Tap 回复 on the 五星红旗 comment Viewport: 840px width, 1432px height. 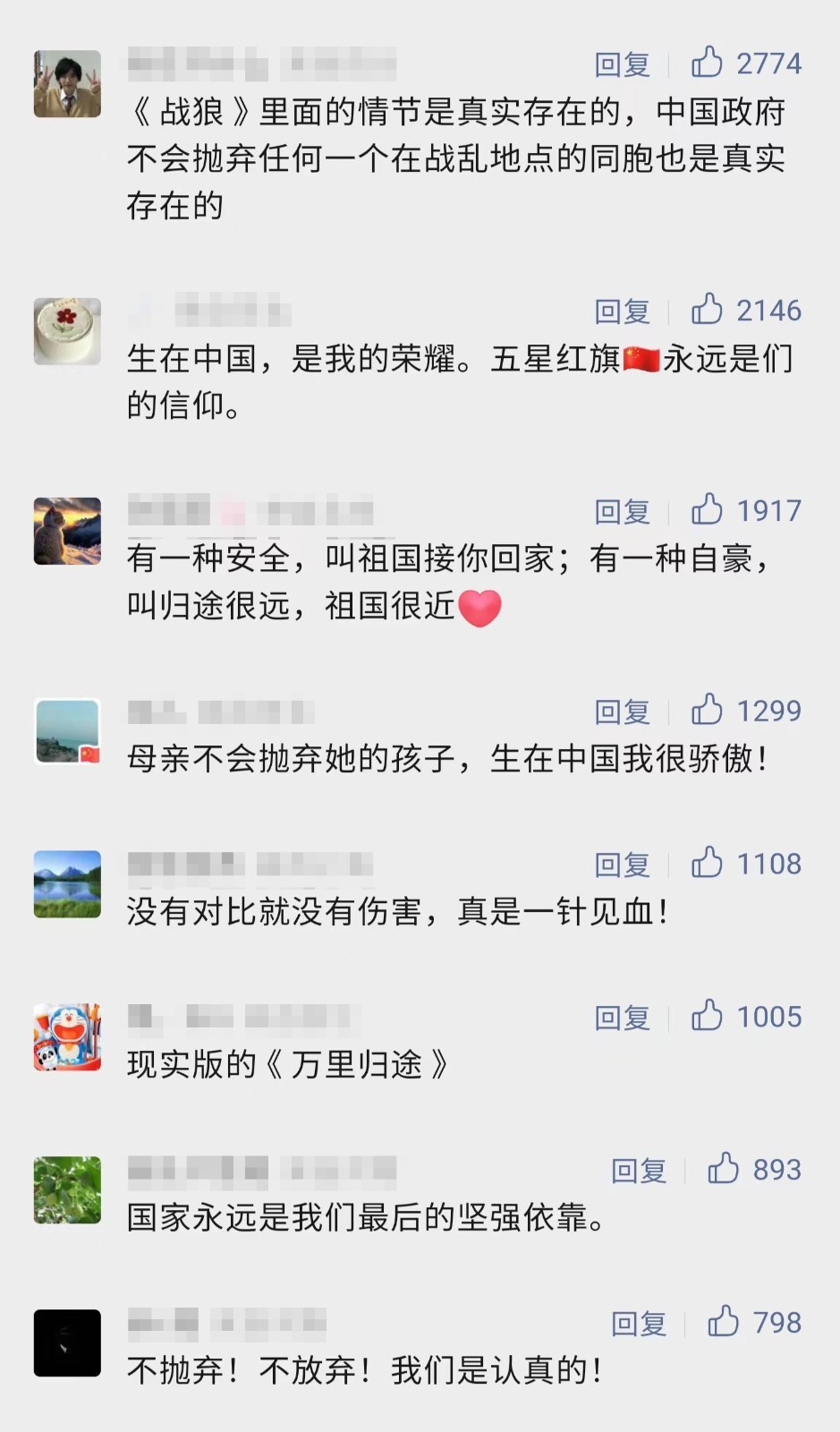click(x=622, y=311)
